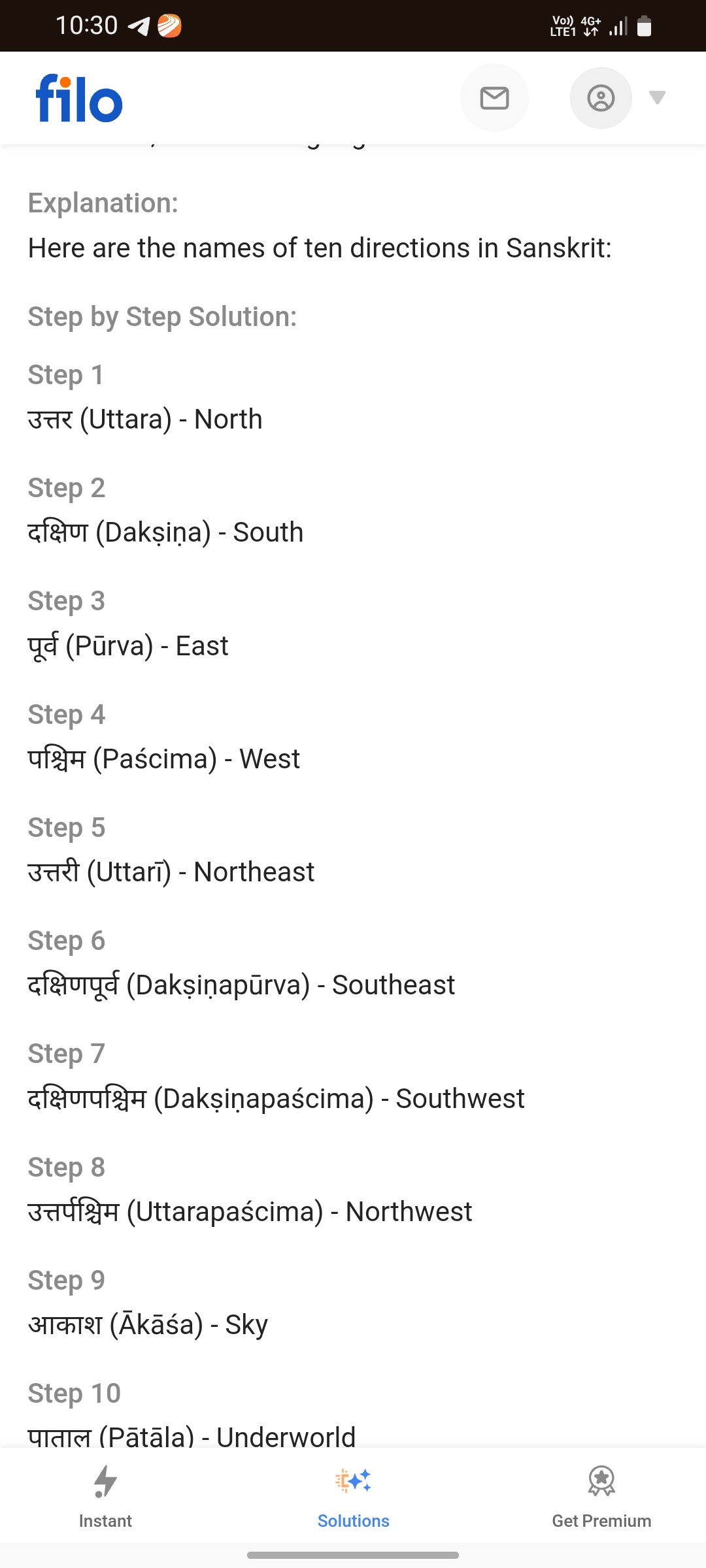The height and width of the screenshot is (1568, 706).
Task: Switch to the Instant tab
Action: tap(105, 1497)
